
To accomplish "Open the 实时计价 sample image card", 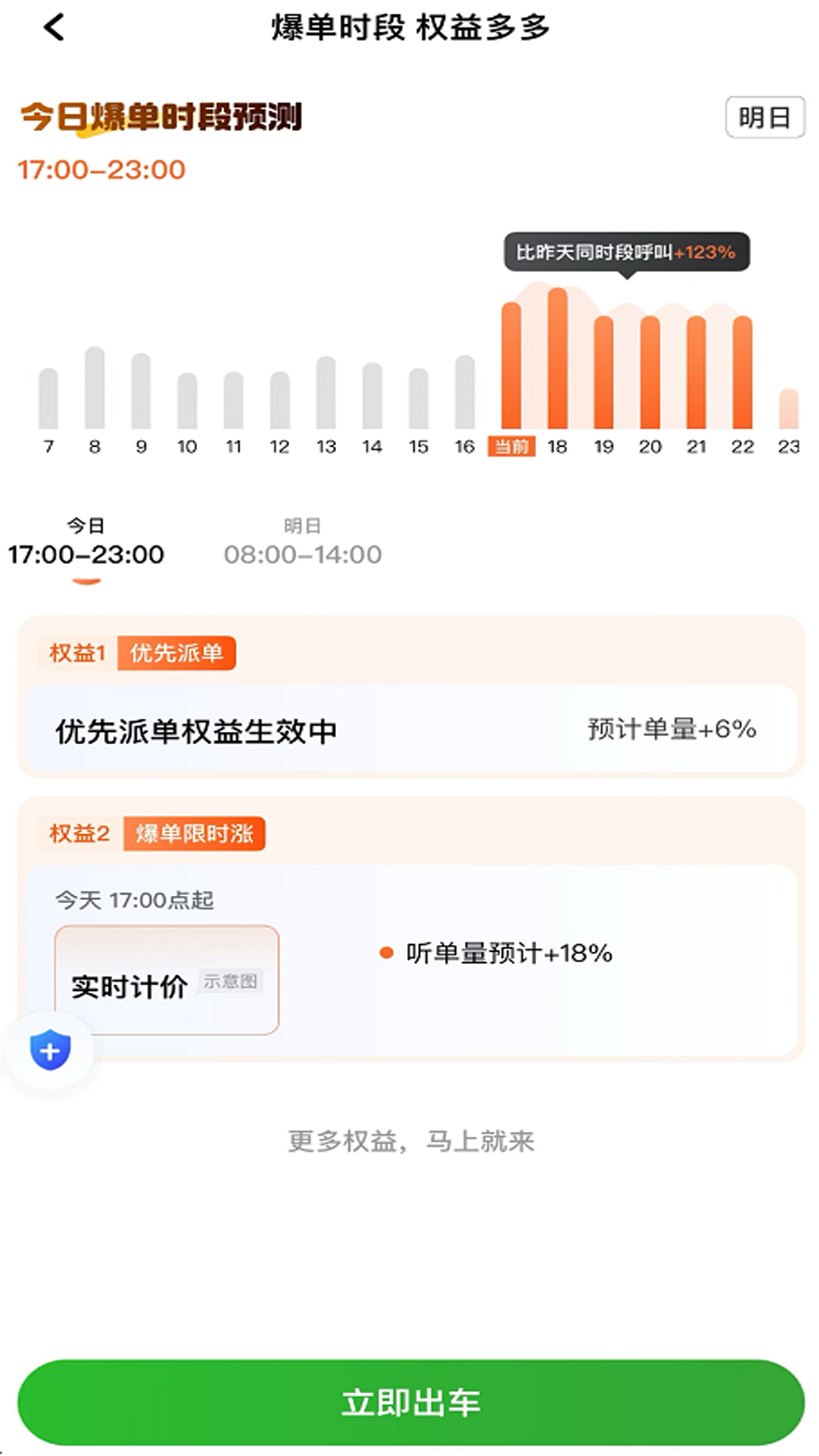I will [x=167, y=980].
